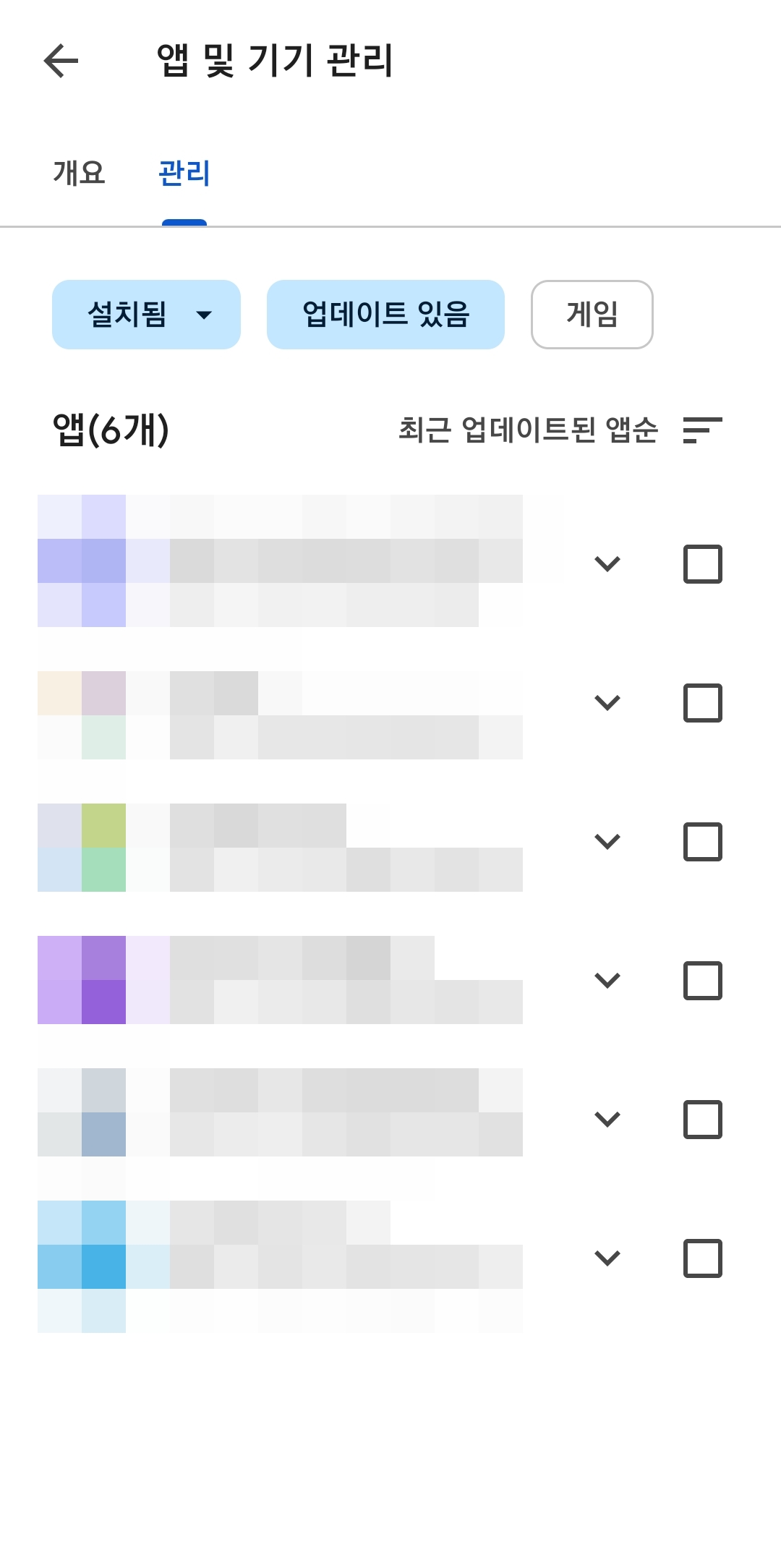
Task: Deselect the 업데이트 있음 filter chip
Action: pos(385,314)
